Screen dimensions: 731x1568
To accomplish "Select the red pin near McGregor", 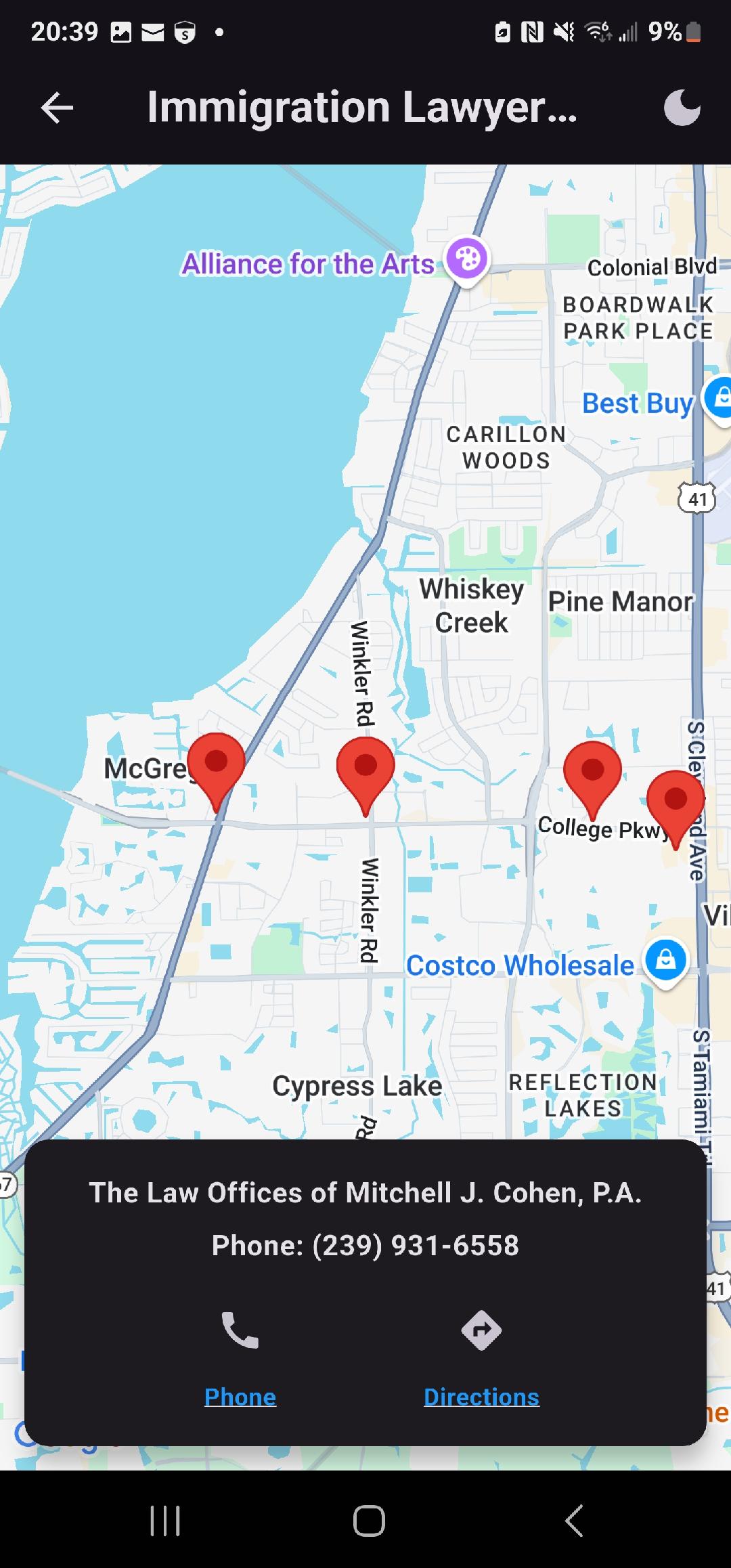I will 216,765.
